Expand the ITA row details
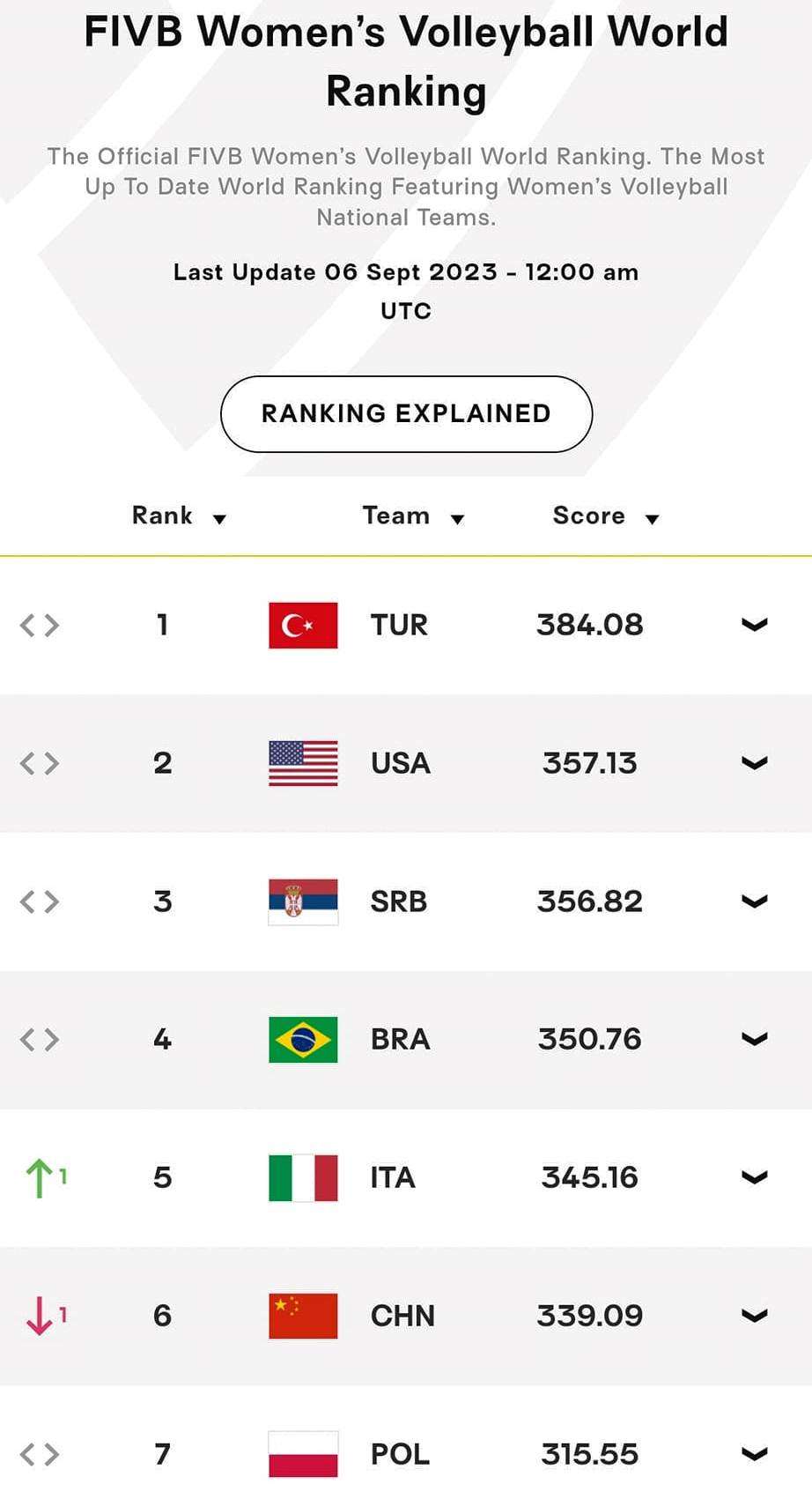 coord(755,1177)
